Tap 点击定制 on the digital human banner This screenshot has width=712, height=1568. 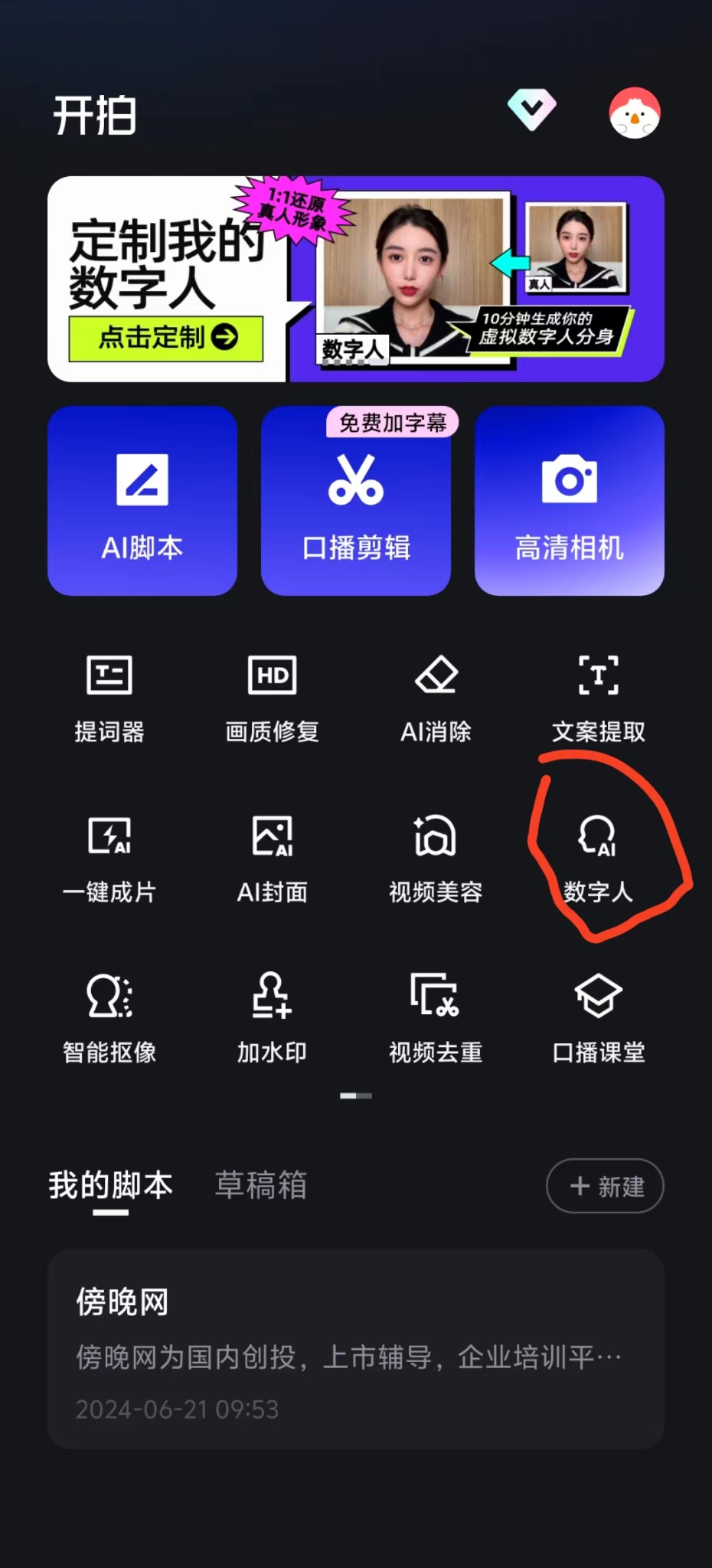pyautogui.click(x=166, y=338)
